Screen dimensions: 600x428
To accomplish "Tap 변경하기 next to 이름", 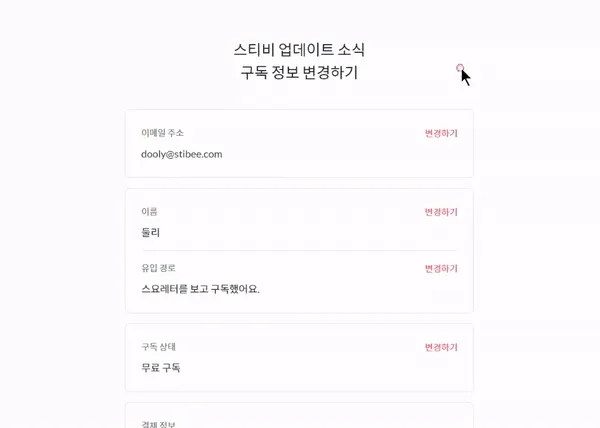I will [x=441, y=212].
